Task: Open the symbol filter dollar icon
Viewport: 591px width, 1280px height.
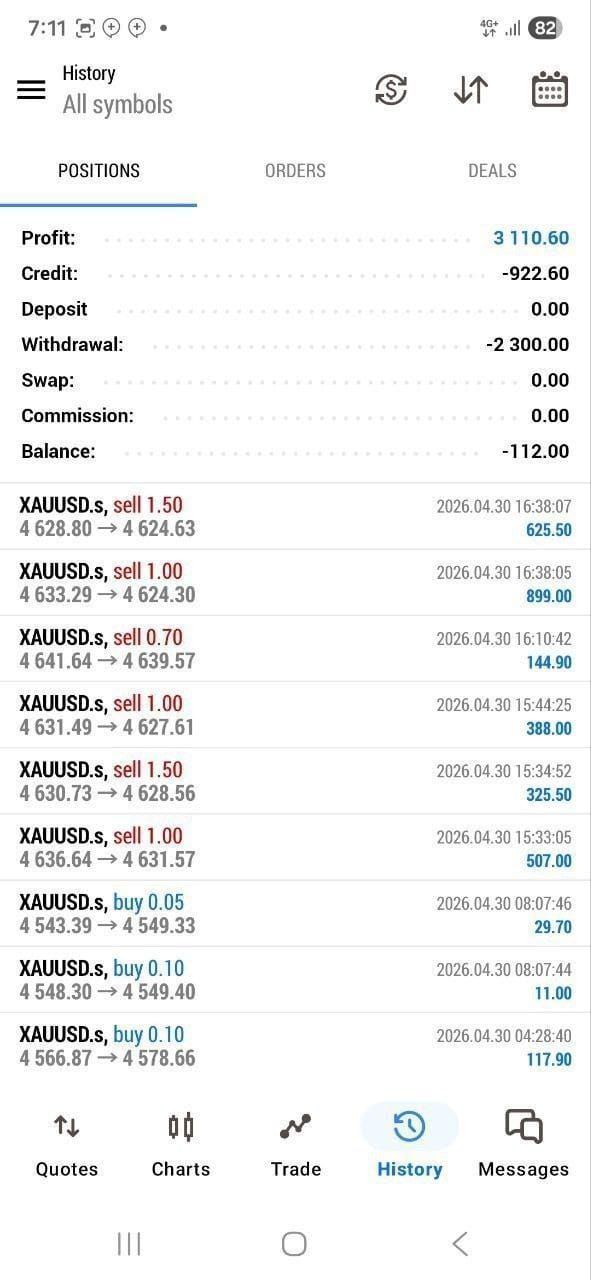Action: (391, 90)
